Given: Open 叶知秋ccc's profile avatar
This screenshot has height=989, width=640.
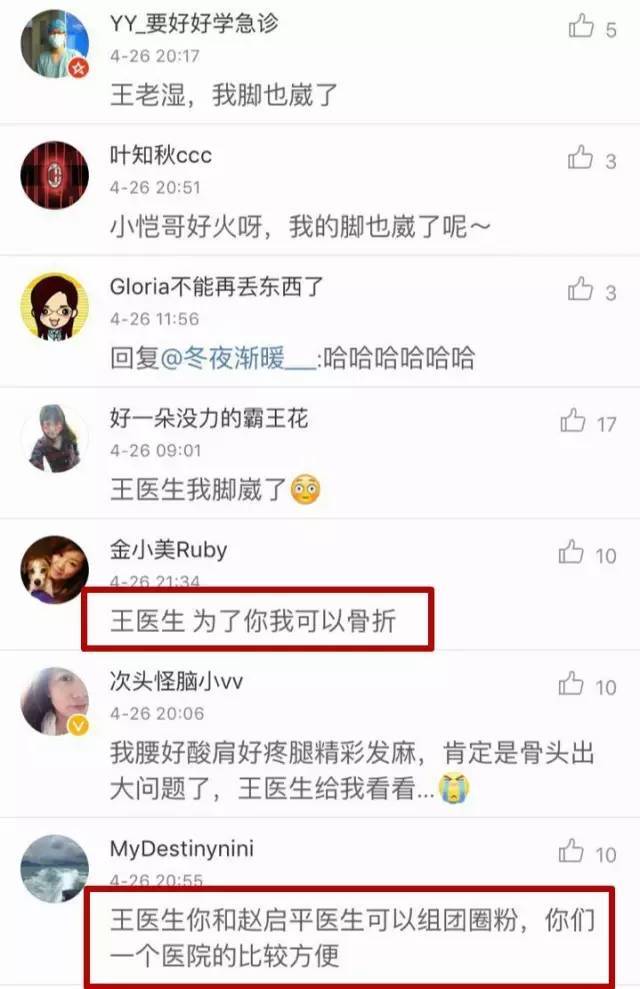Looking at the screenshot, I should [x=55, y=175].
